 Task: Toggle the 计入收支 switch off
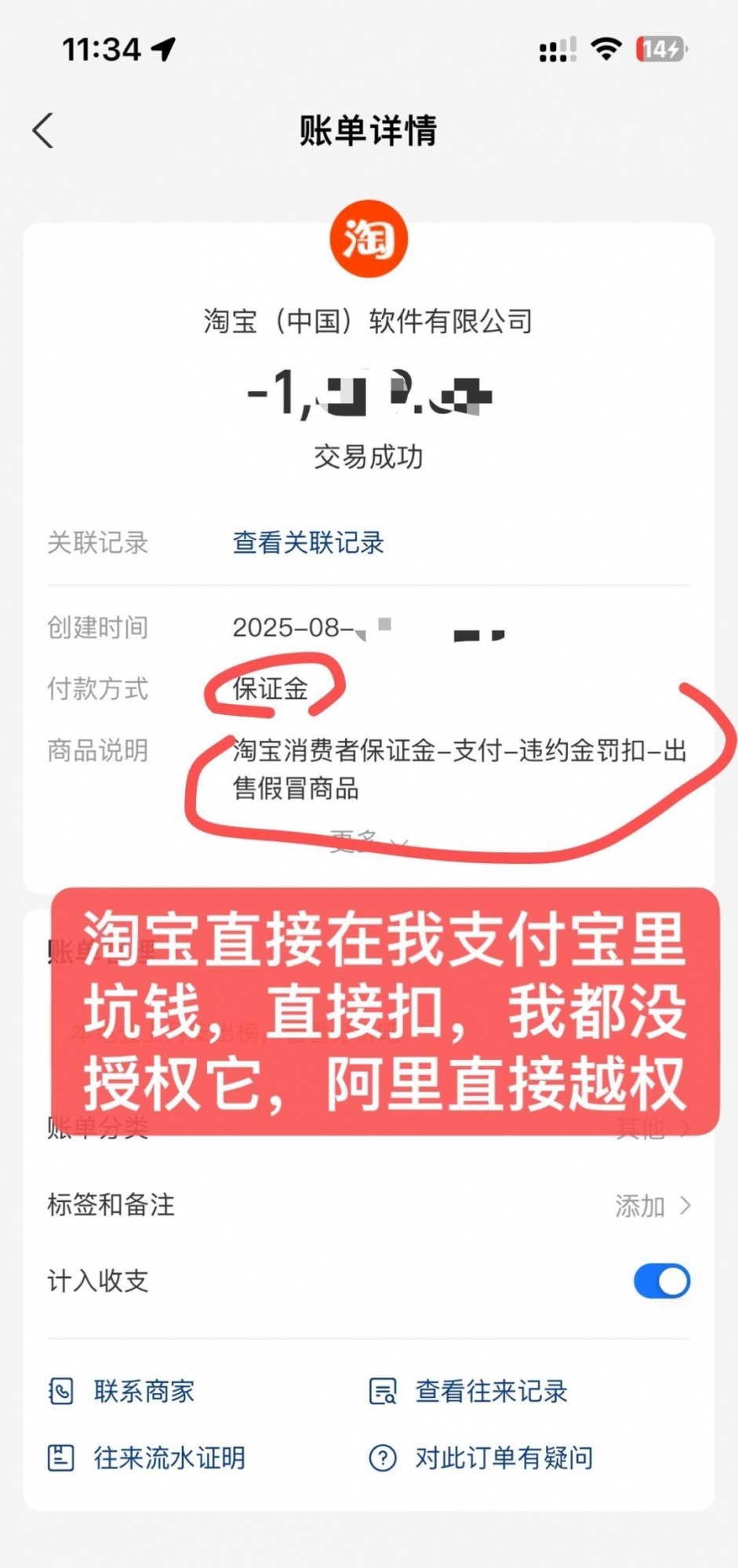pos(661,1281)
